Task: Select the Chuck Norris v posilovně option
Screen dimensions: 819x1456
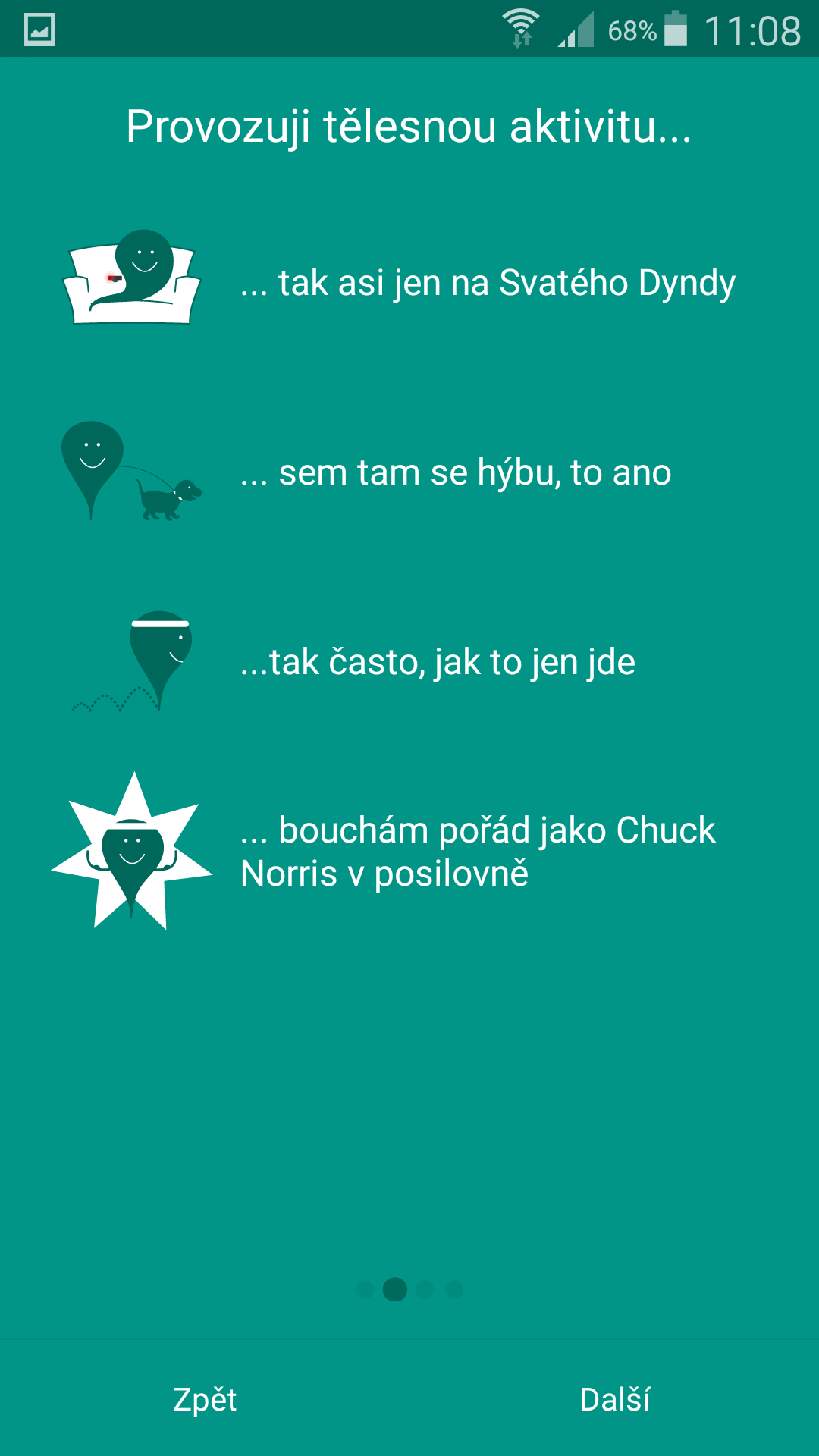Action: [x=409, y=852]
